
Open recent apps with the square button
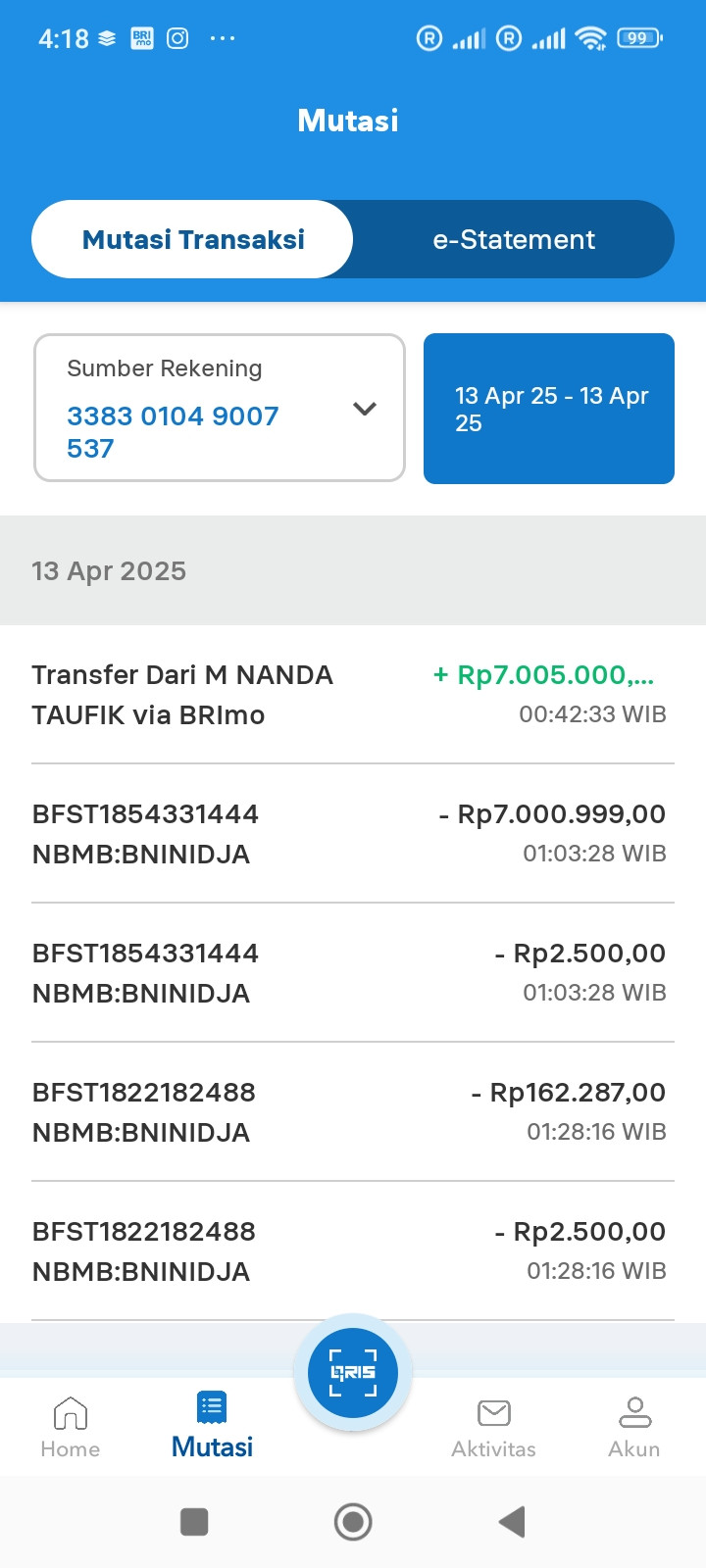tap(194, 1522)
